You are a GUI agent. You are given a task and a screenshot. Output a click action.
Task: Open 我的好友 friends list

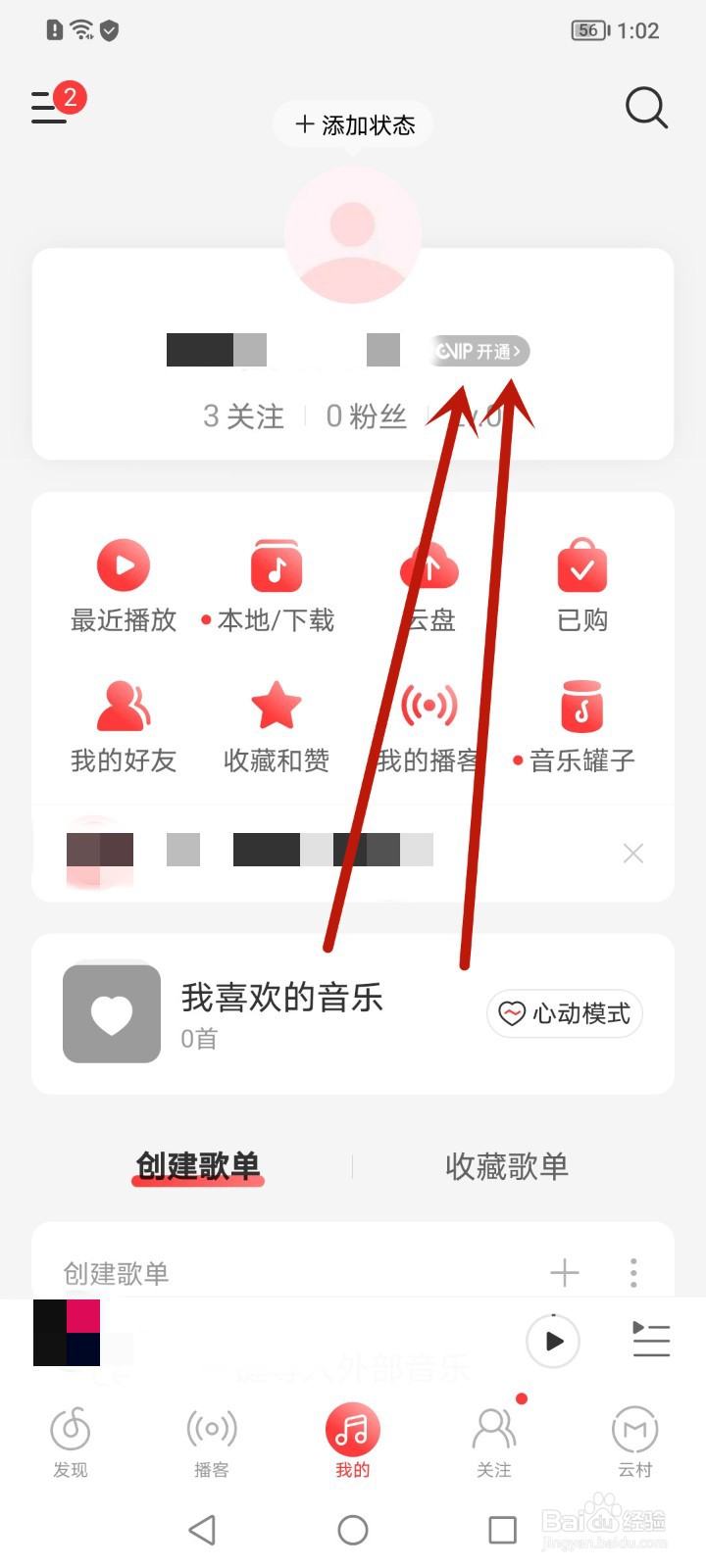pos(122,725)
